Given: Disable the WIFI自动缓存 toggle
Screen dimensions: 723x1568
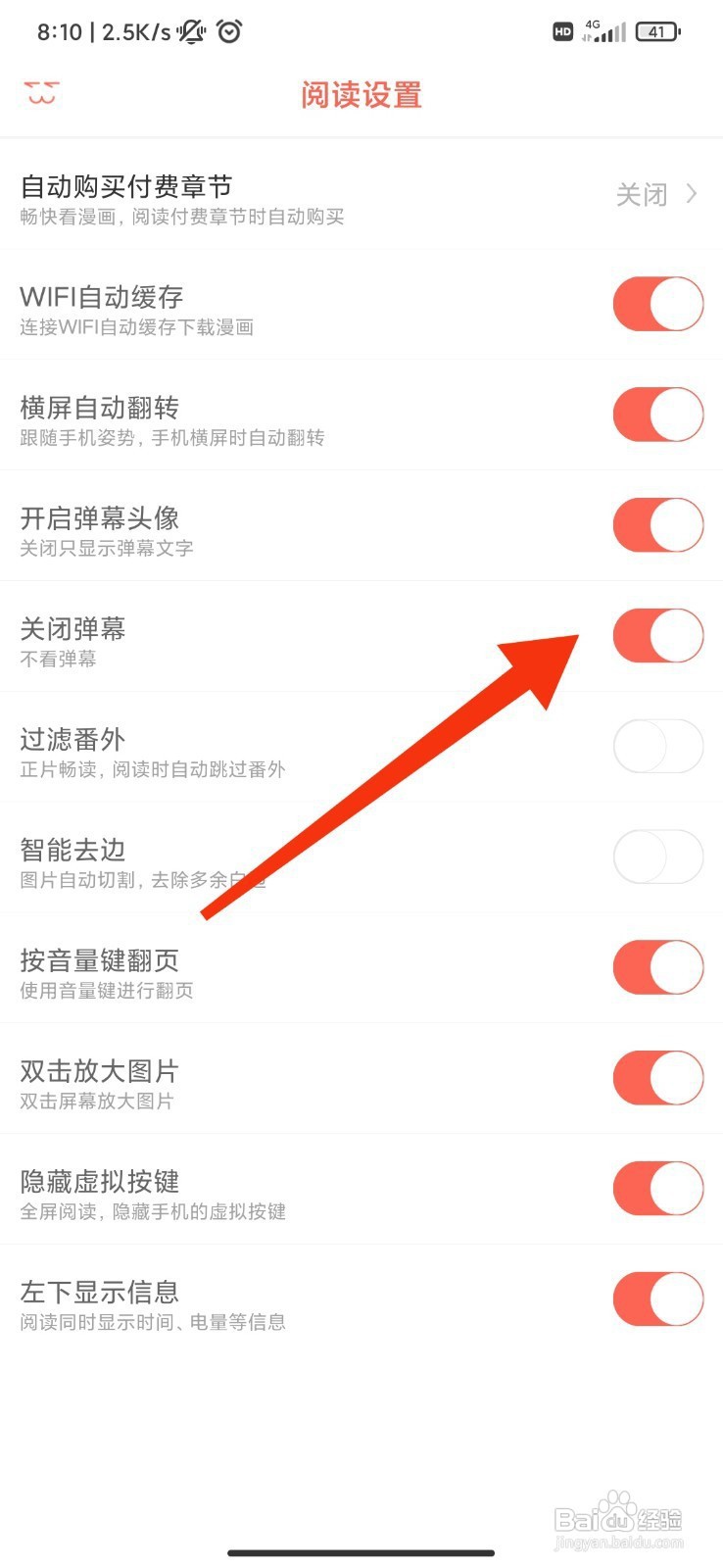Looking at the screenshot, I should 657,304.
